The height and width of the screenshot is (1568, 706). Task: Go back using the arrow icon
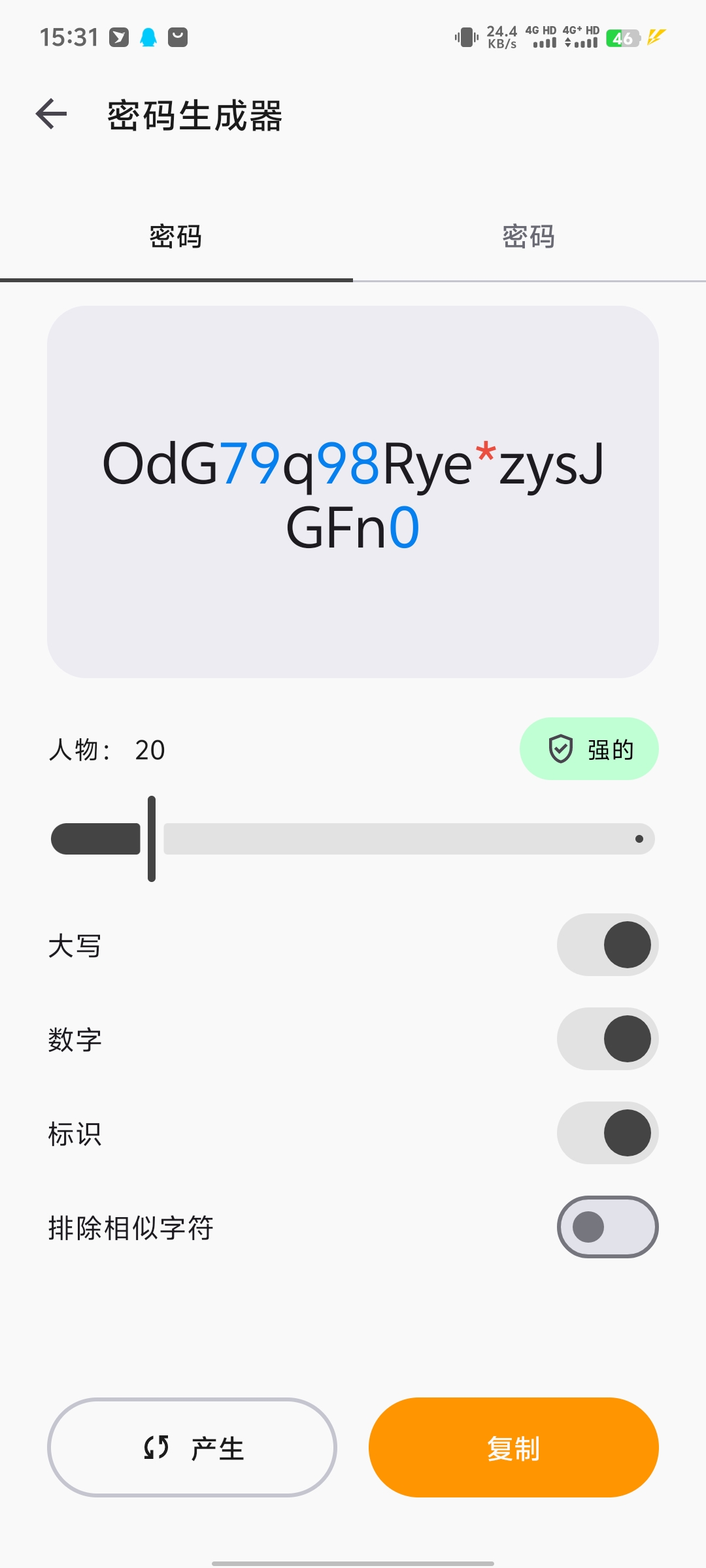pos(52,114)
